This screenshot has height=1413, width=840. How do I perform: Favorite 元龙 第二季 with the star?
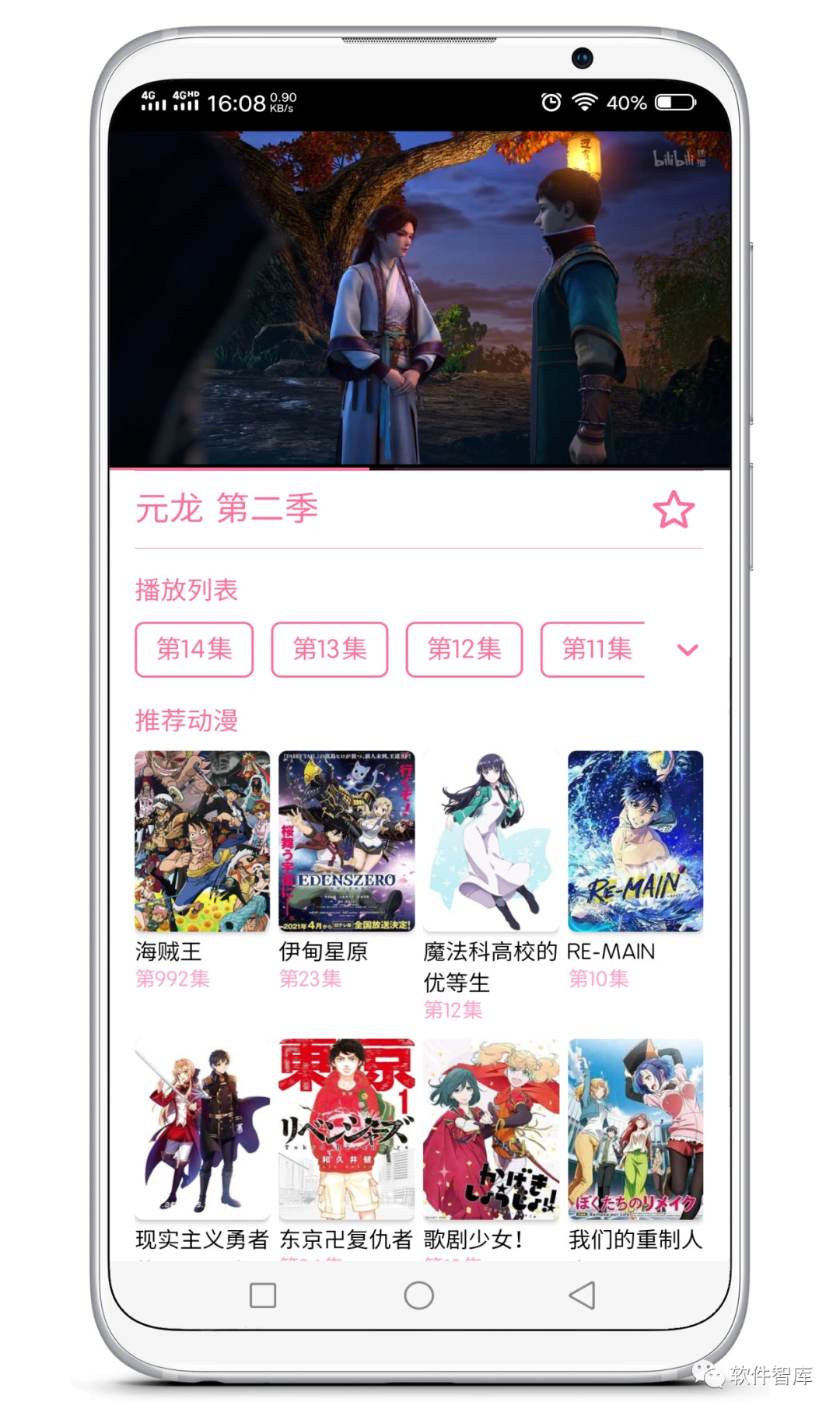pos(673,510)
